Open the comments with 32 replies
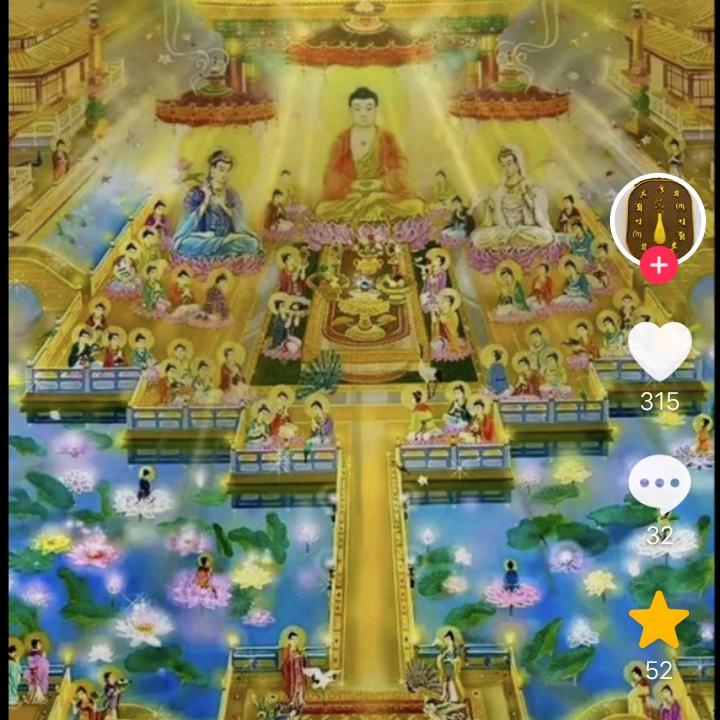The image size is (720, 720). click(659, 483)
